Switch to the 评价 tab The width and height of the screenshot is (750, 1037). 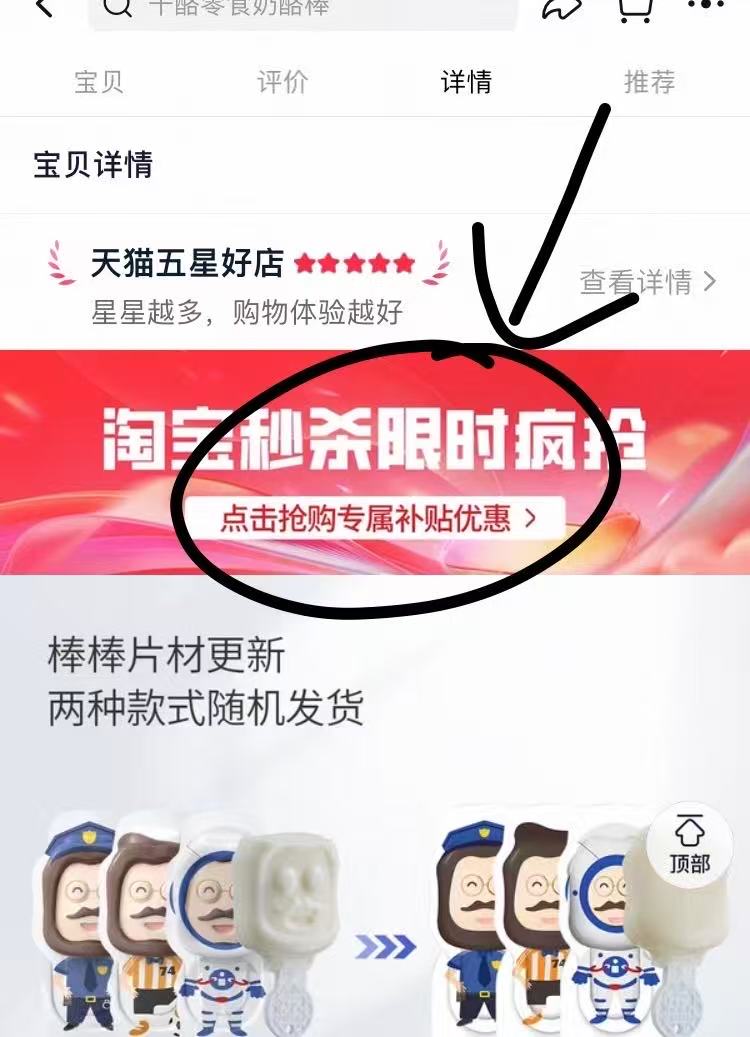tap(283, 82)
